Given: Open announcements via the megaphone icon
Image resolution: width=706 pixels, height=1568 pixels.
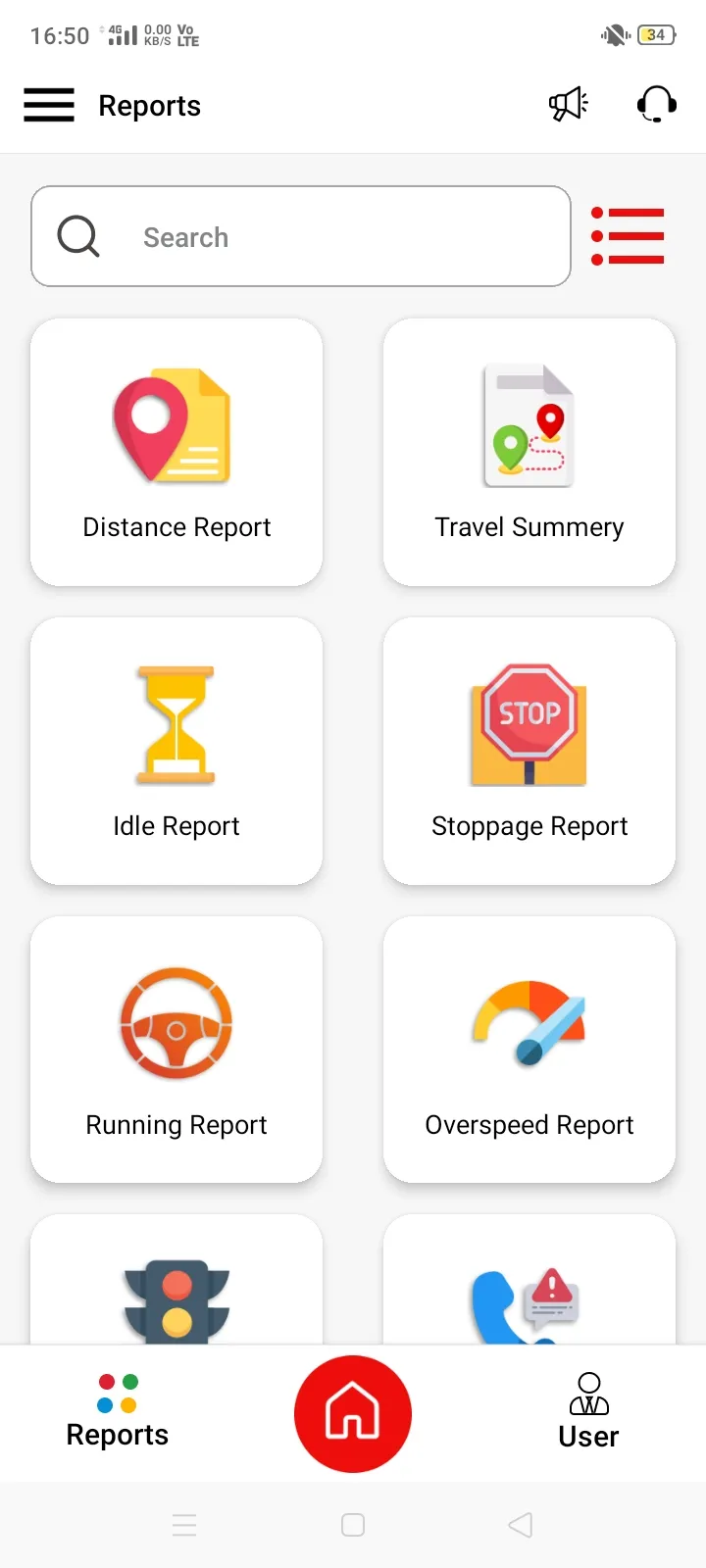Looking at the screenshot, I should [x=568, y=105].
